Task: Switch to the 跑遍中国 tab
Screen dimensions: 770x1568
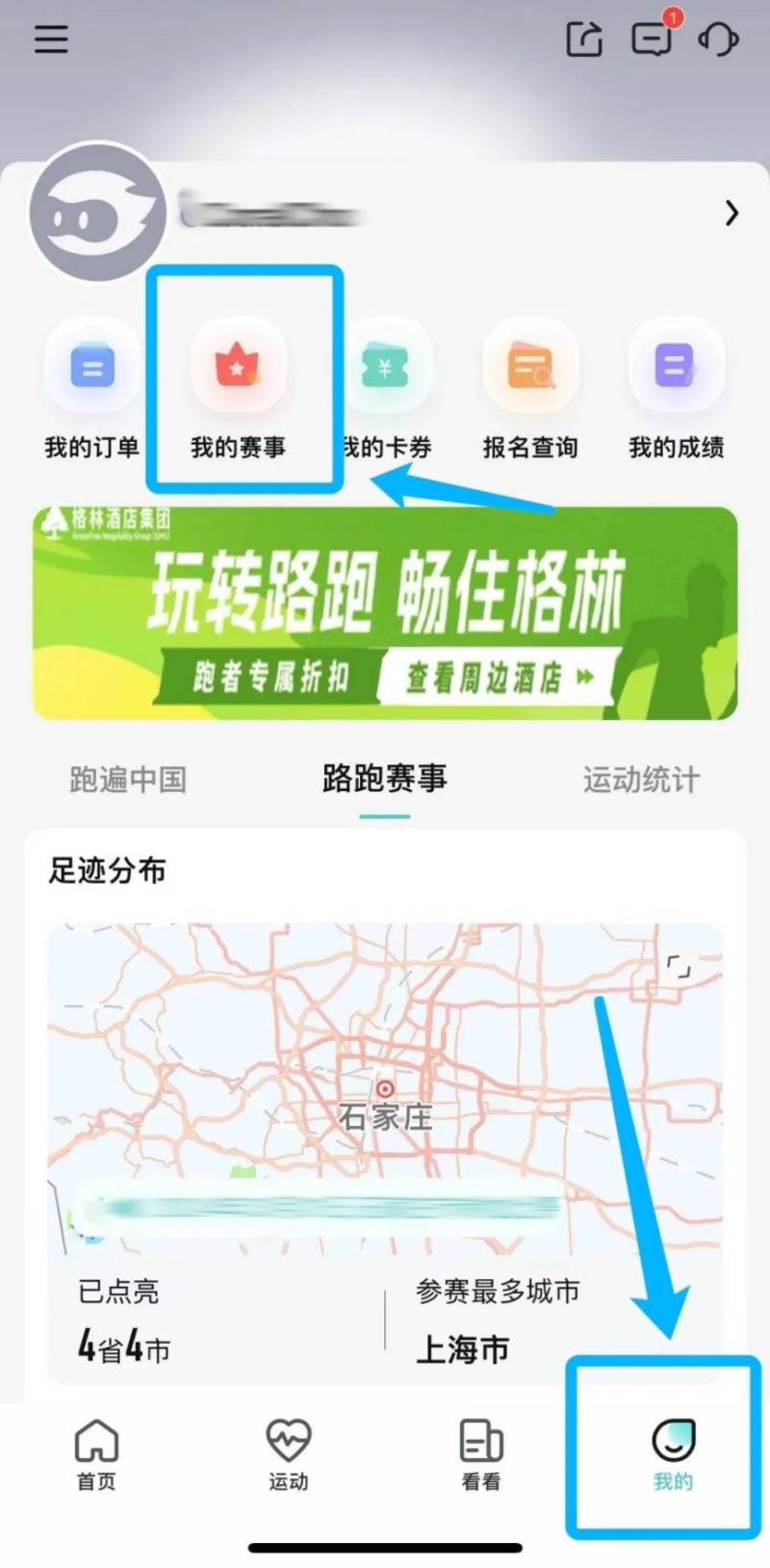Action: click(x=130, y=780)
